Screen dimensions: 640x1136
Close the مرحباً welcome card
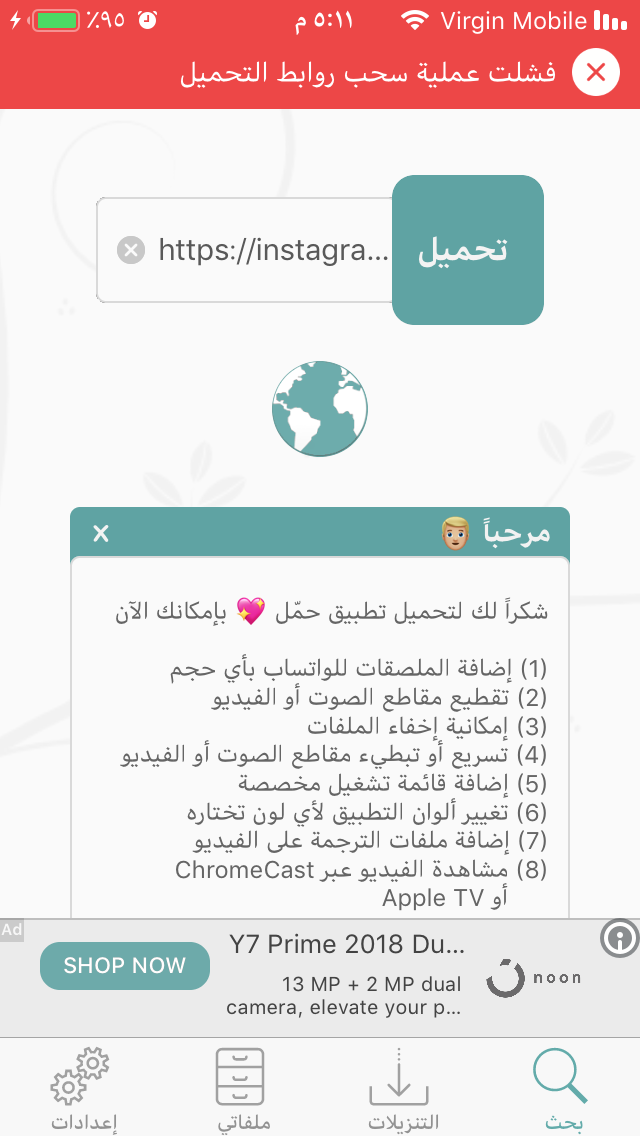[x=101, y=533]
